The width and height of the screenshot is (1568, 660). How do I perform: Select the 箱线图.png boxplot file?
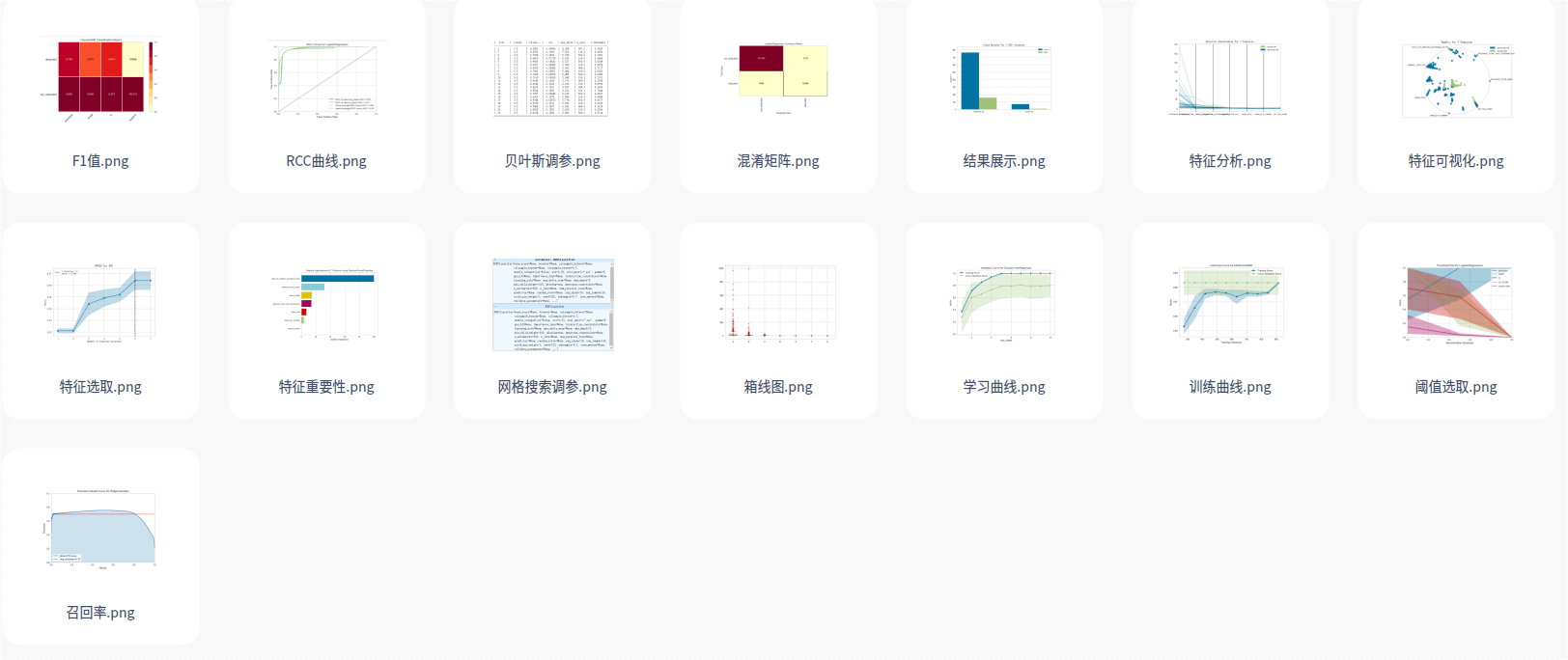[x=778, y=303]
